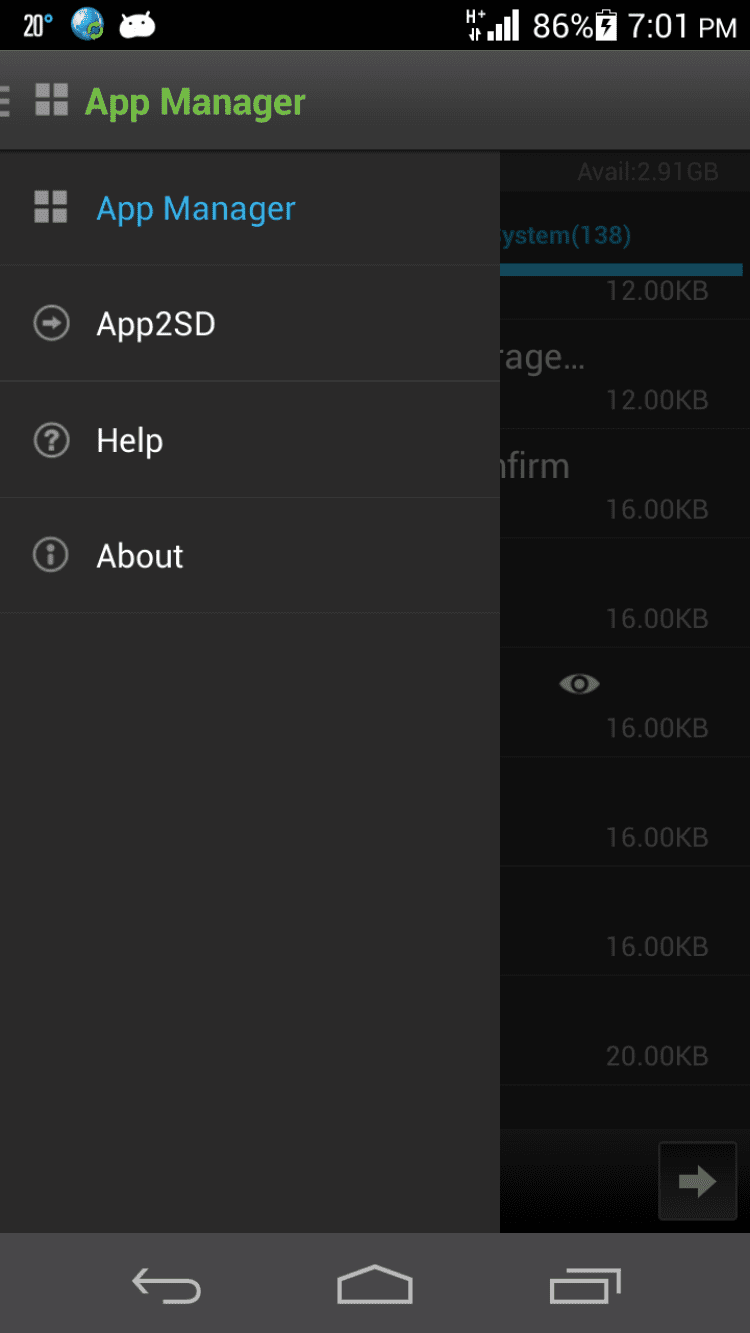The width and height of the screenshot is (750, 1333).
Task: Open the Help section
Action: pos(129,440)
